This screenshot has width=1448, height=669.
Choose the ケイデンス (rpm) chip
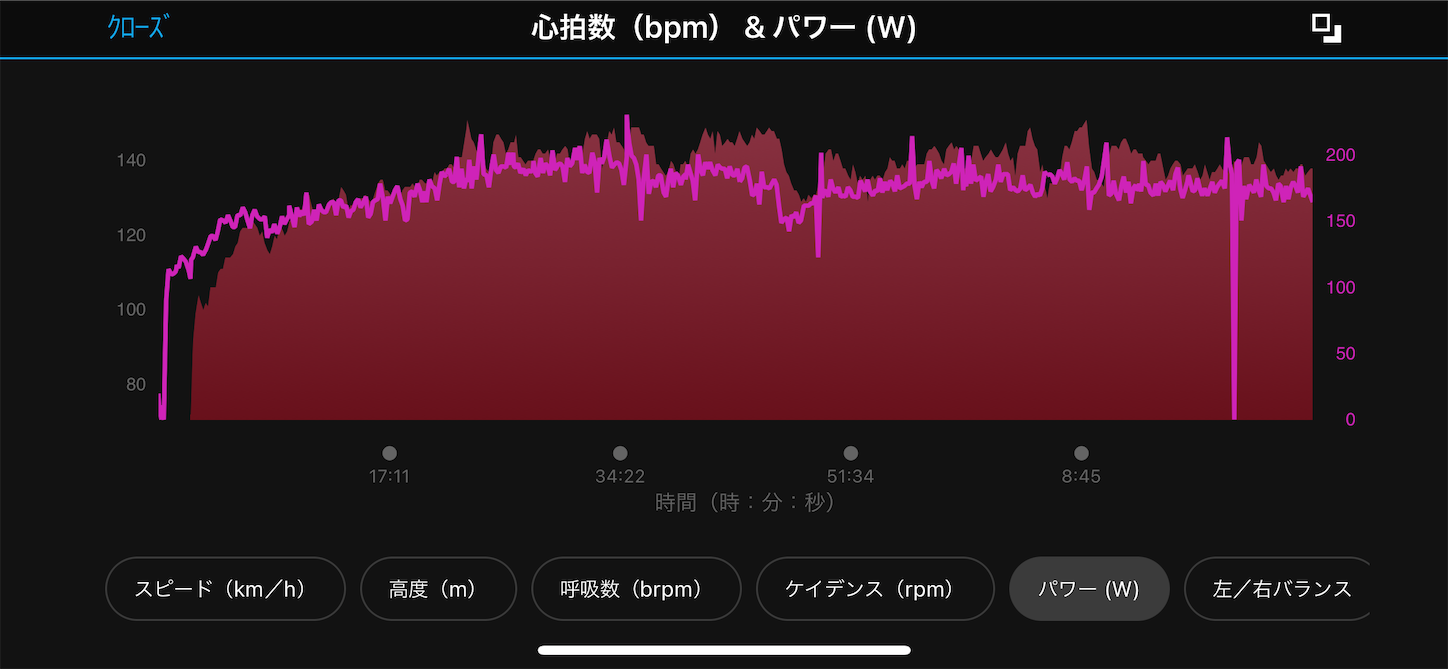coord(875,589)
